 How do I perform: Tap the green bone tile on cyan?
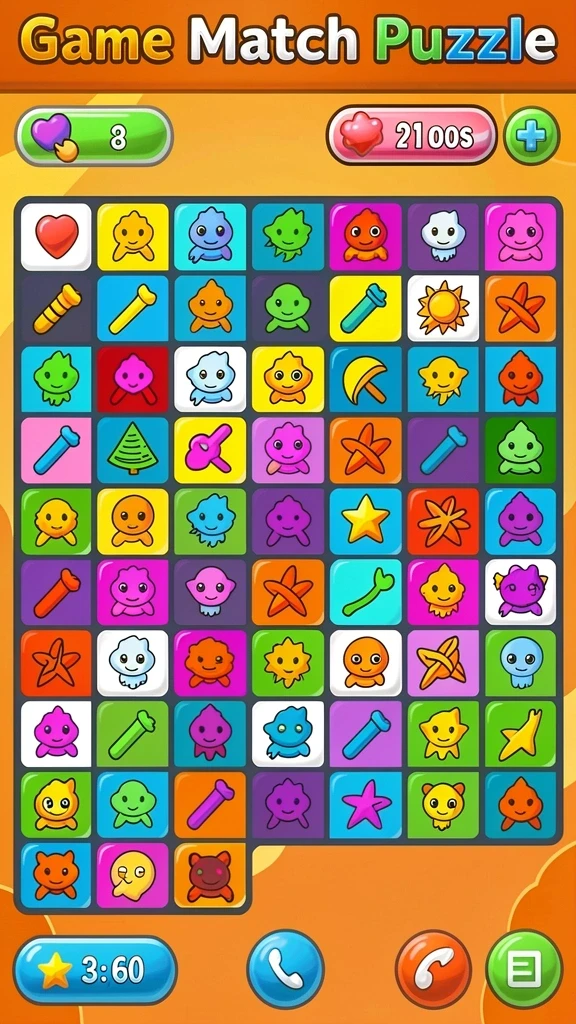(x=366, y=592)
